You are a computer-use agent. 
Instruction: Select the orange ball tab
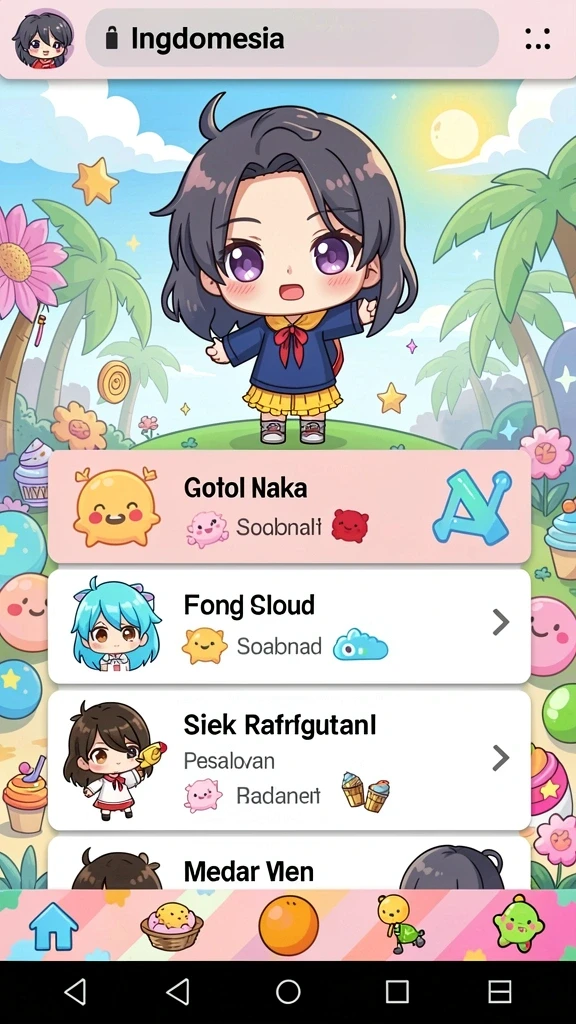pyautogui.click(x=289, y=925)
